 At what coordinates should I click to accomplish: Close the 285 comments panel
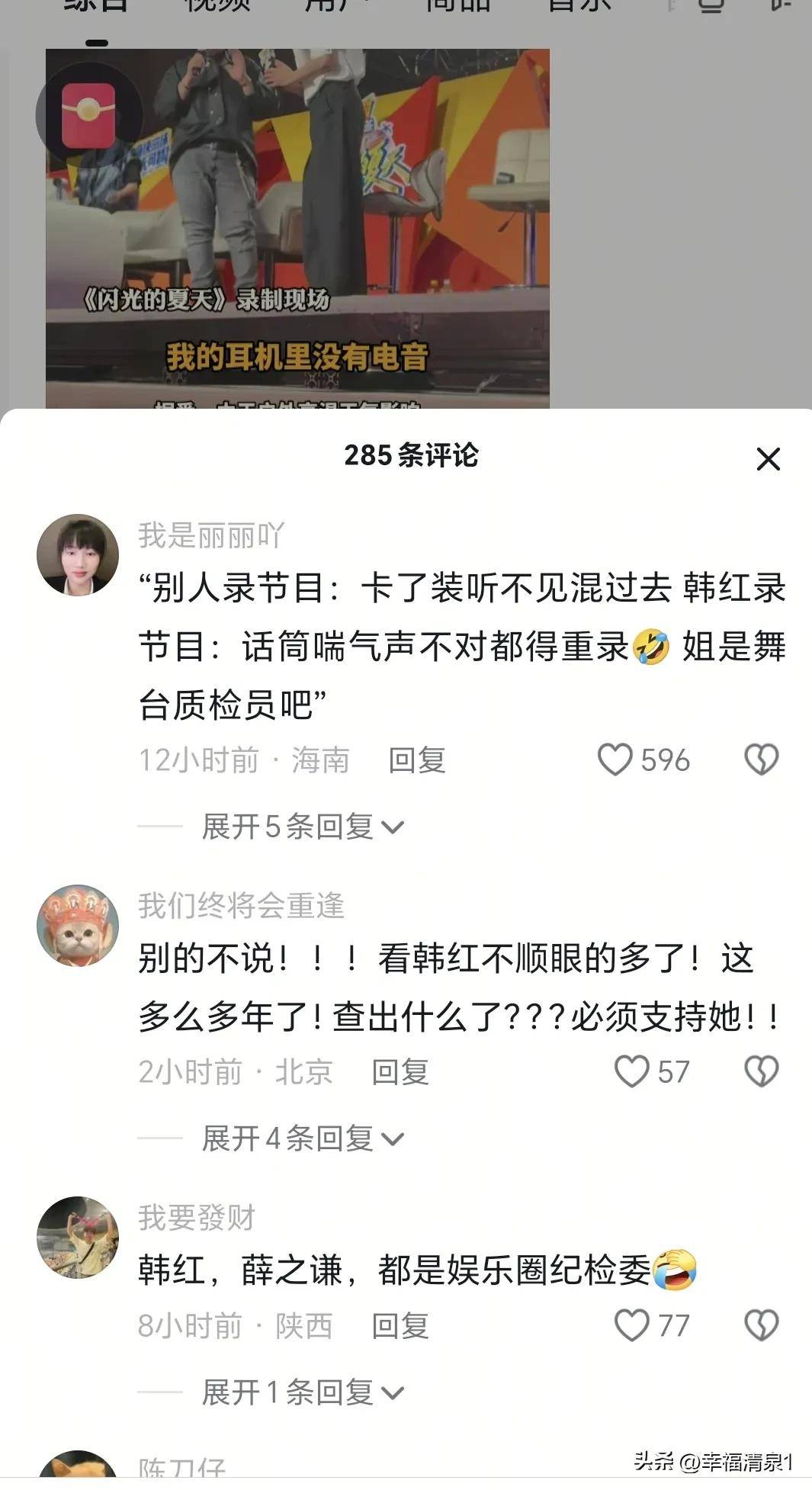coord(768,459)
